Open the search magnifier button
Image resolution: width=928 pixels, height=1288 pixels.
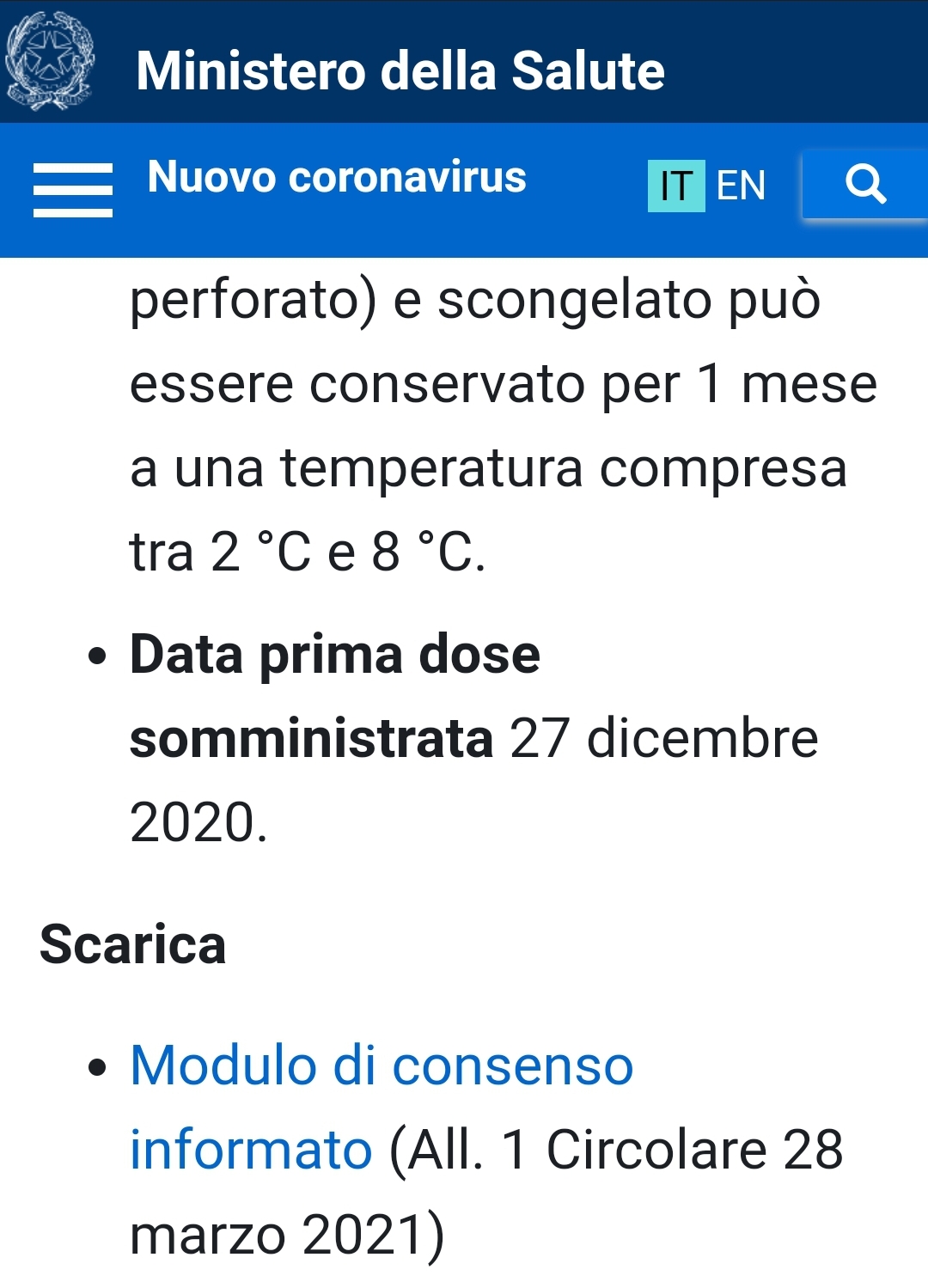[x=865, y=184]
